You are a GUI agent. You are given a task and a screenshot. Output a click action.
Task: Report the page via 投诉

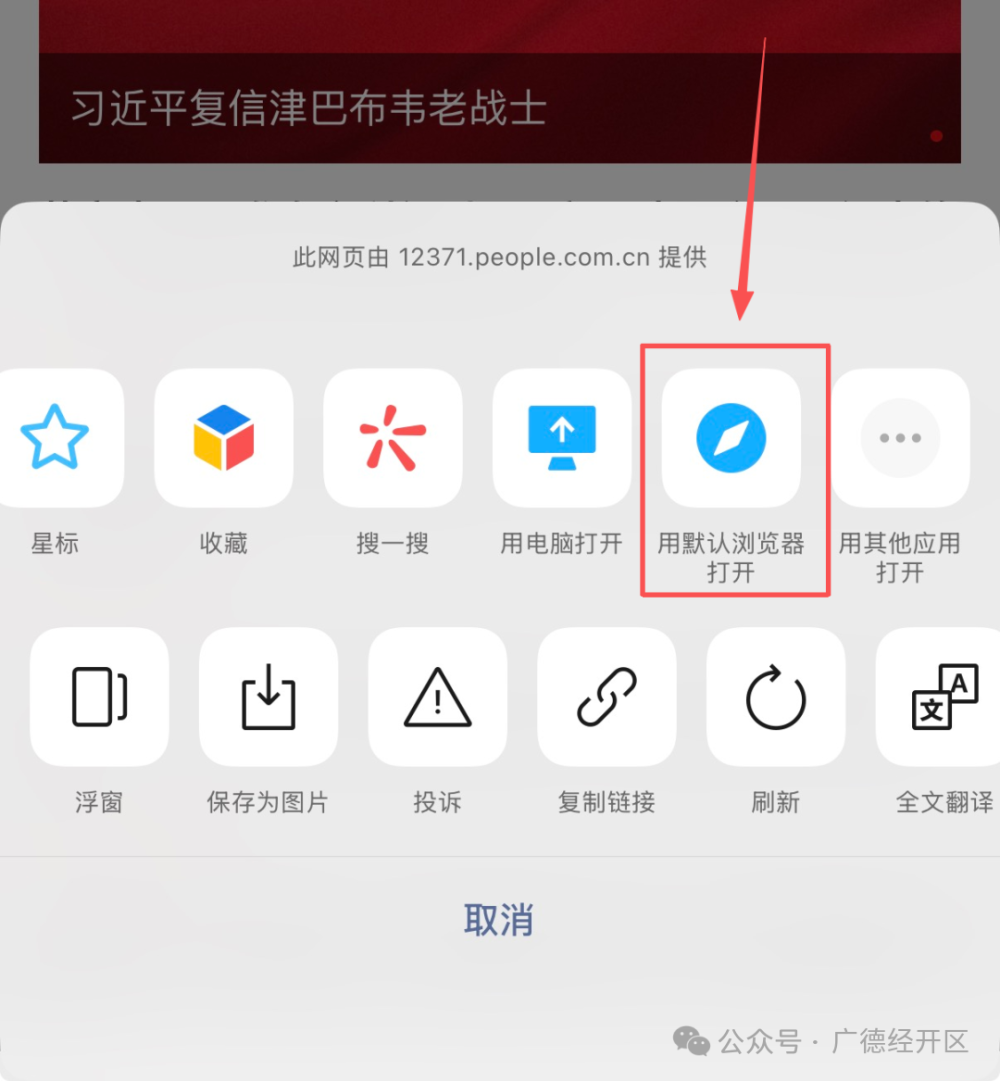click(x=437, y=696)
